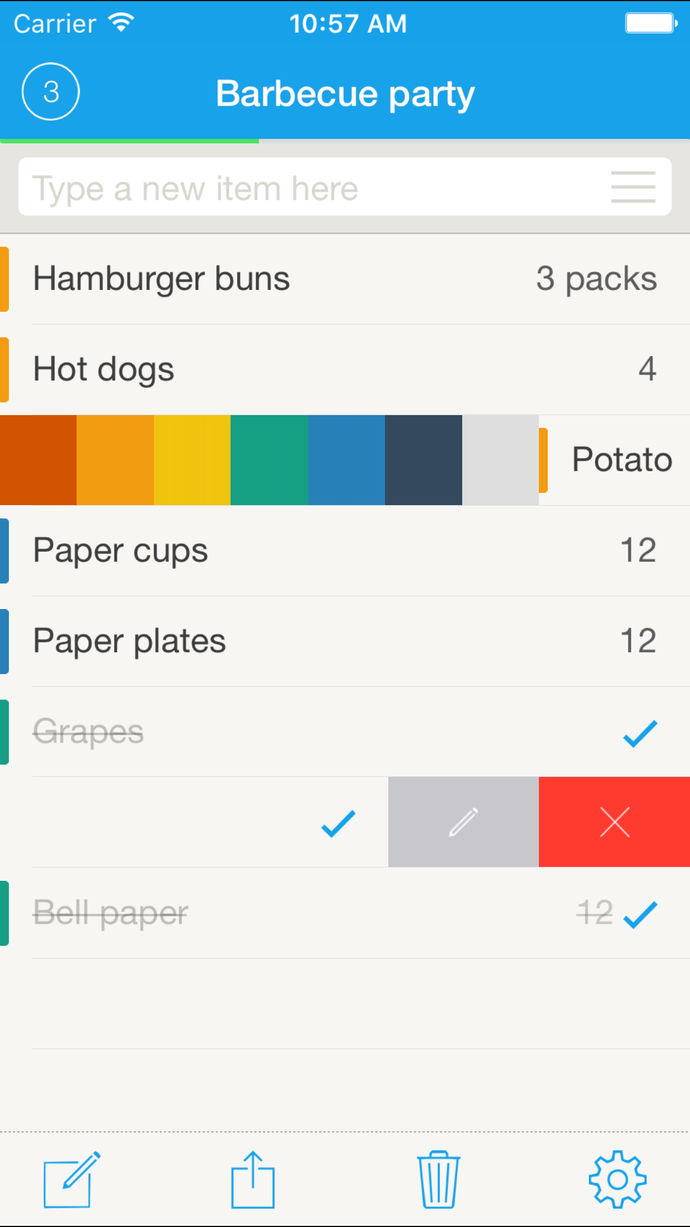Delete the swiped item with the red X
This screenshot has width=690, height=1227.
tap(614, 822)
